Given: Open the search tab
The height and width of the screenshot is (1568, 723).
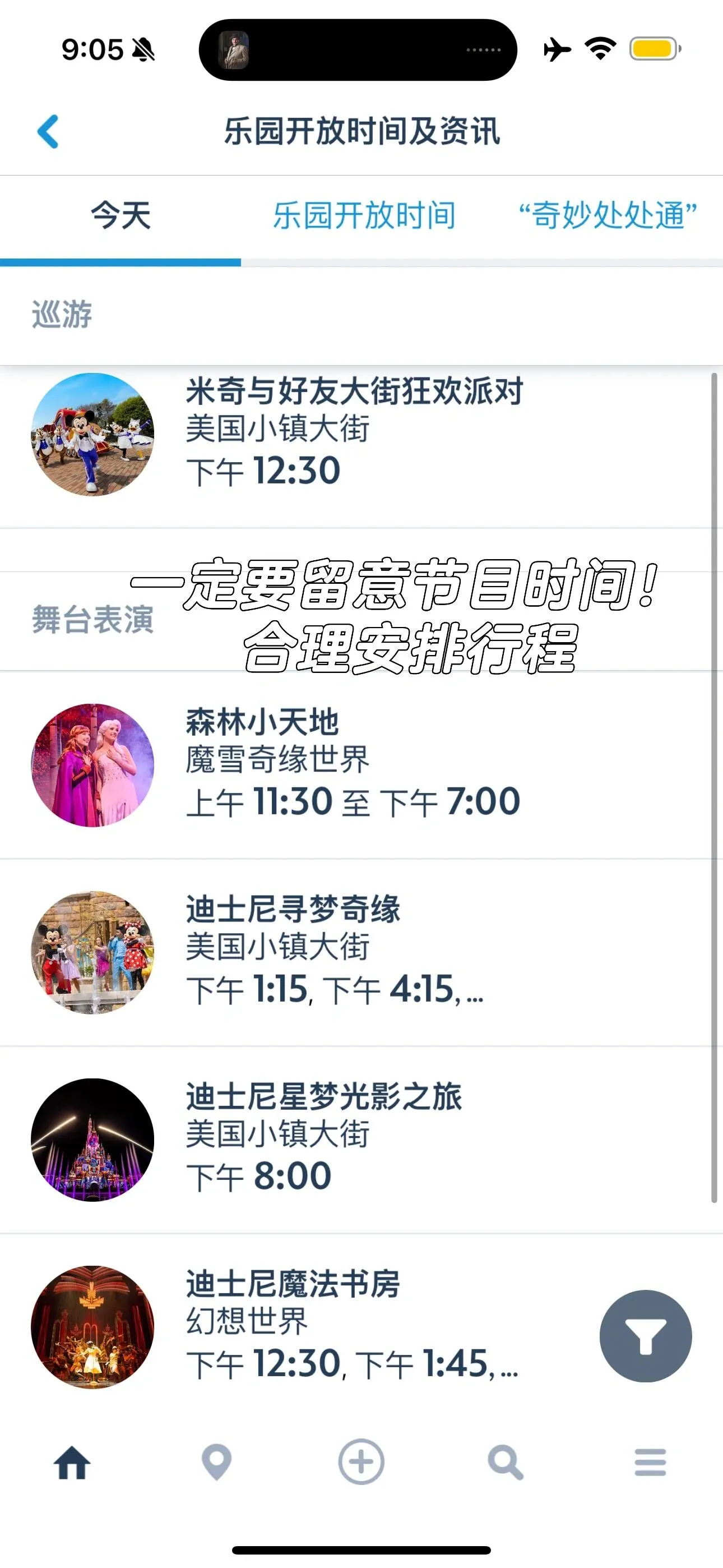Looking at the screenshot, I should [505, 1462].
